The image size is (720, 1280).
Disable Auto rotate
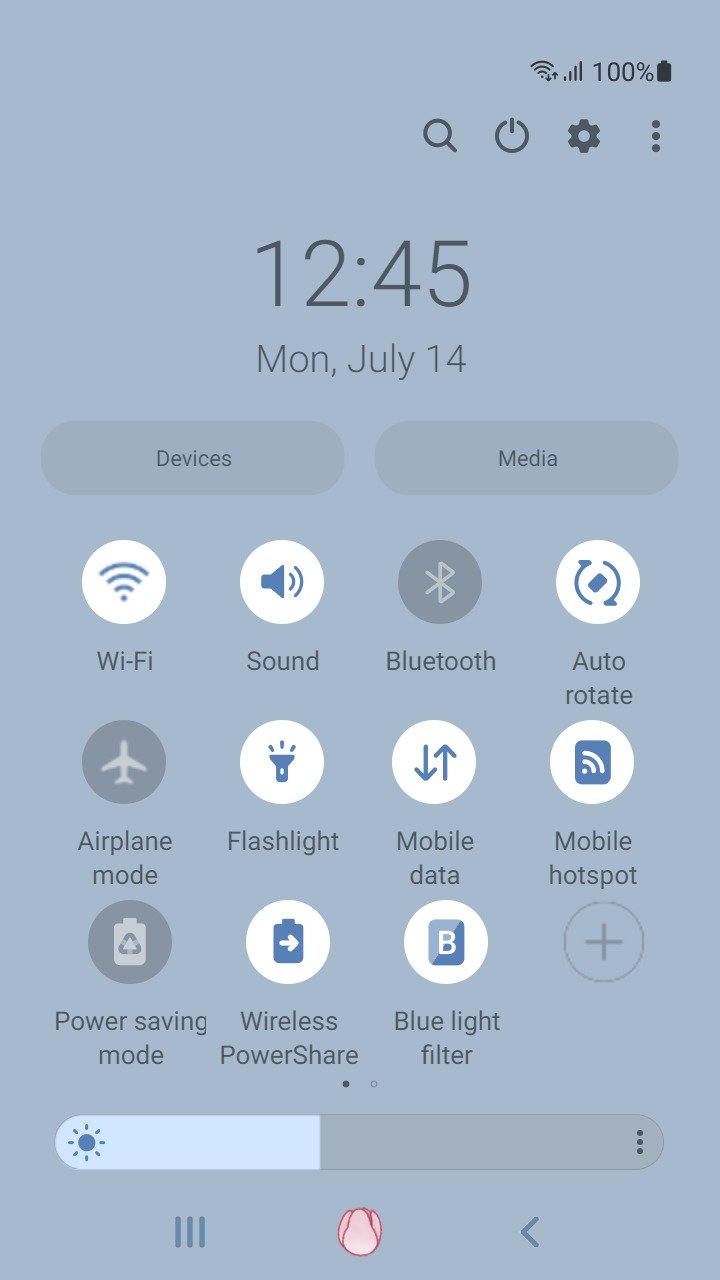598,582
